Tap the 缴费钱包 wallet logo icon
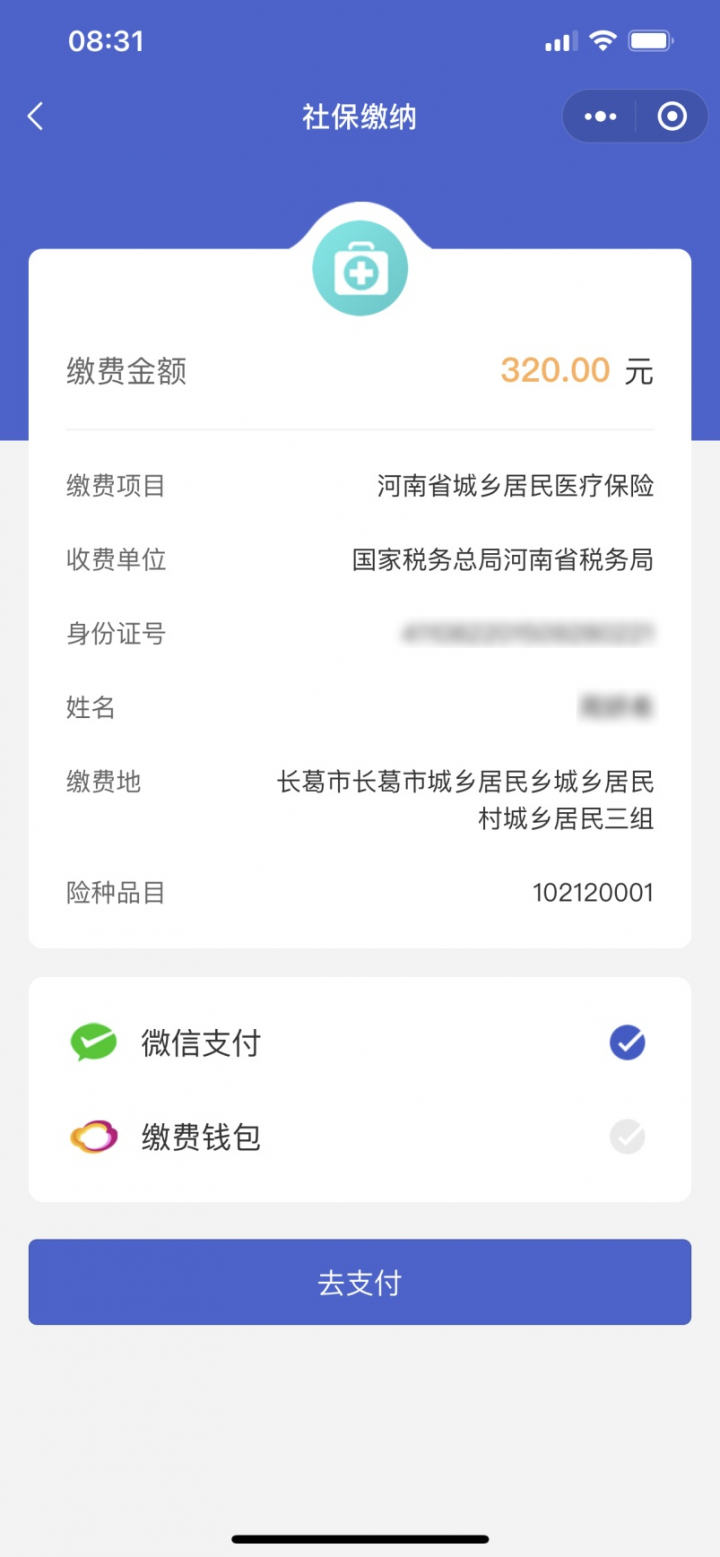The image size is (720, 1557). point(92,1137)
